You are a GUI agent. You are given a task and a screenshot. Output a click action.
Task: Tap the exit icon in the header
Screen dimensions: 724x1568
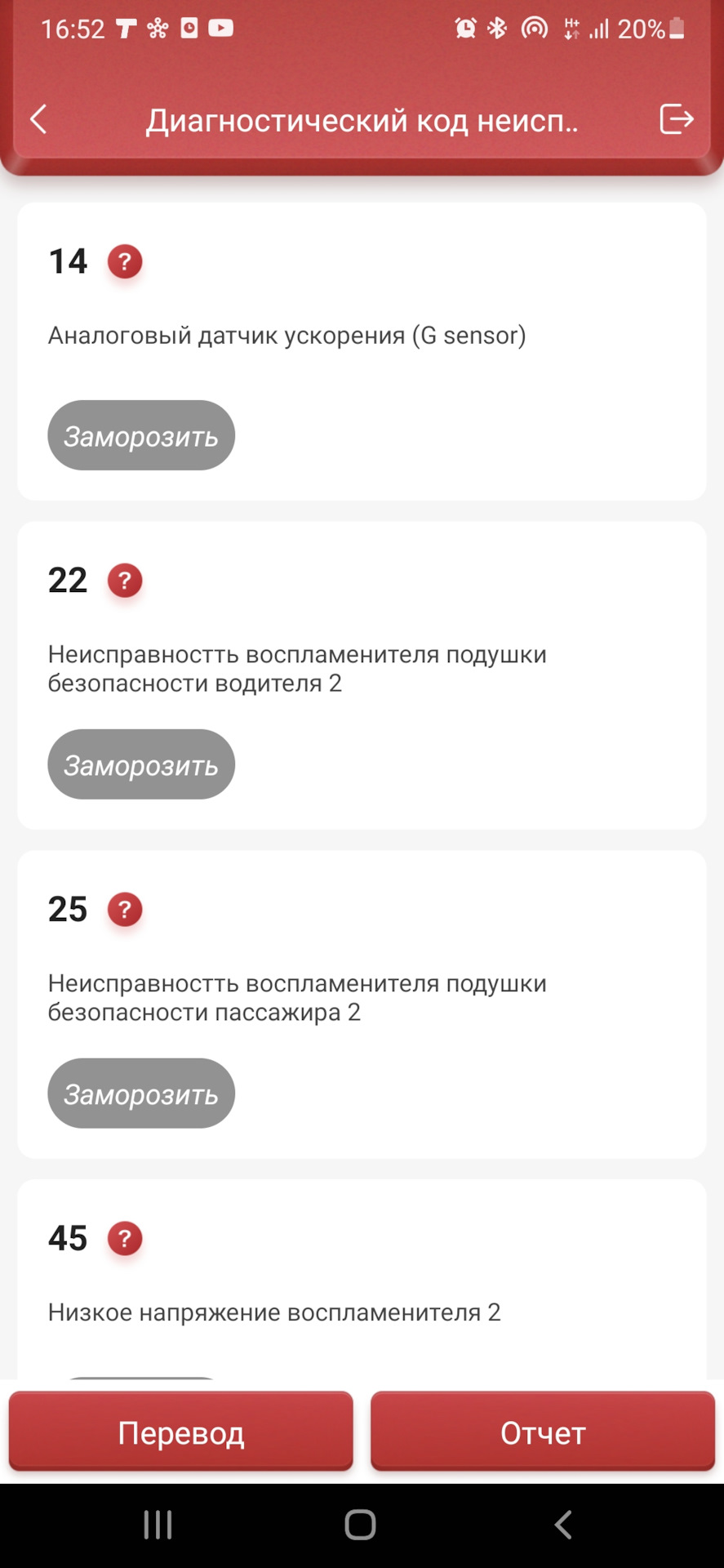pos(677,119)
